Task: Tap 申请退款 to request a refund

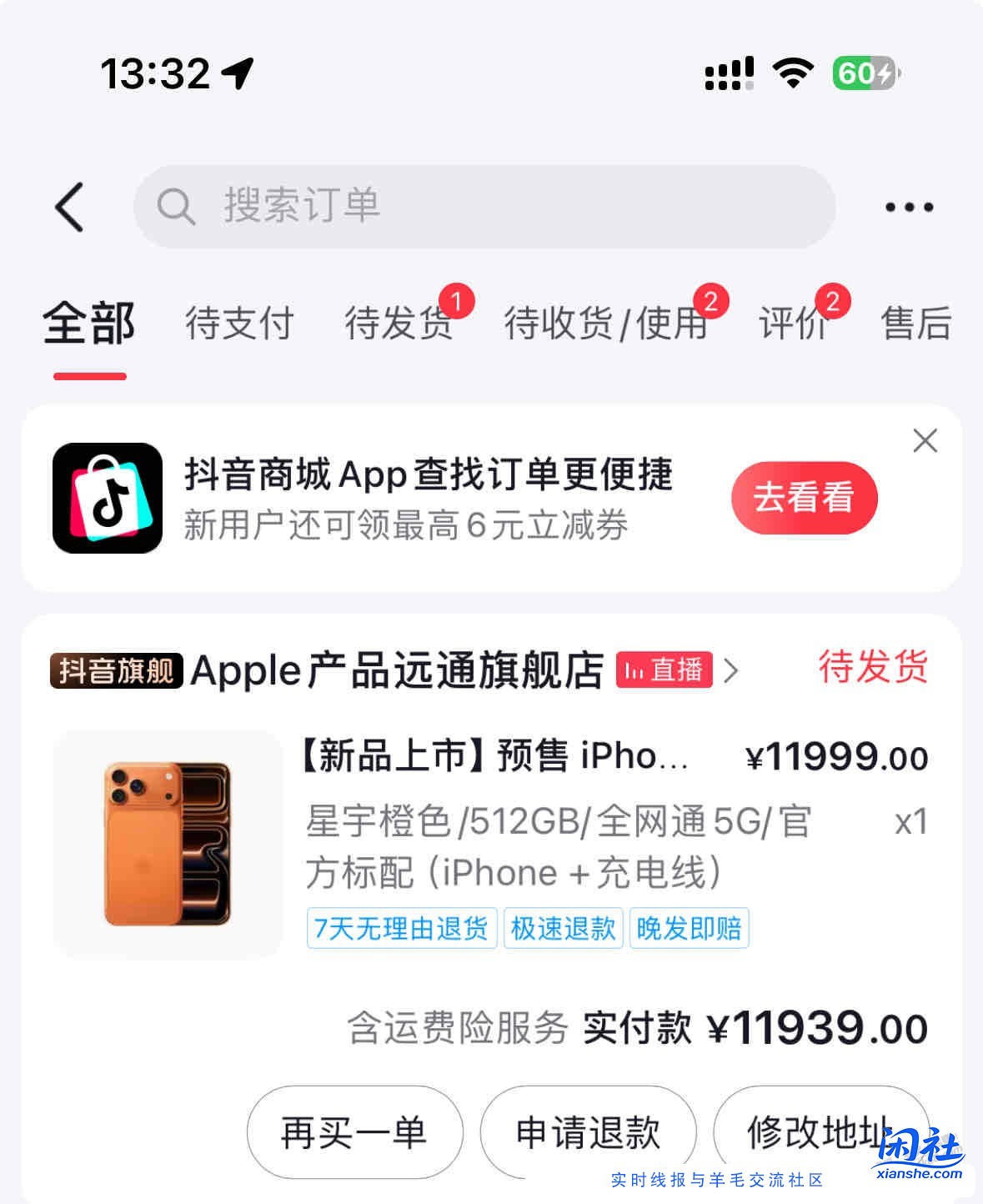Action: pyautogui.click(x=588, y=1133)
